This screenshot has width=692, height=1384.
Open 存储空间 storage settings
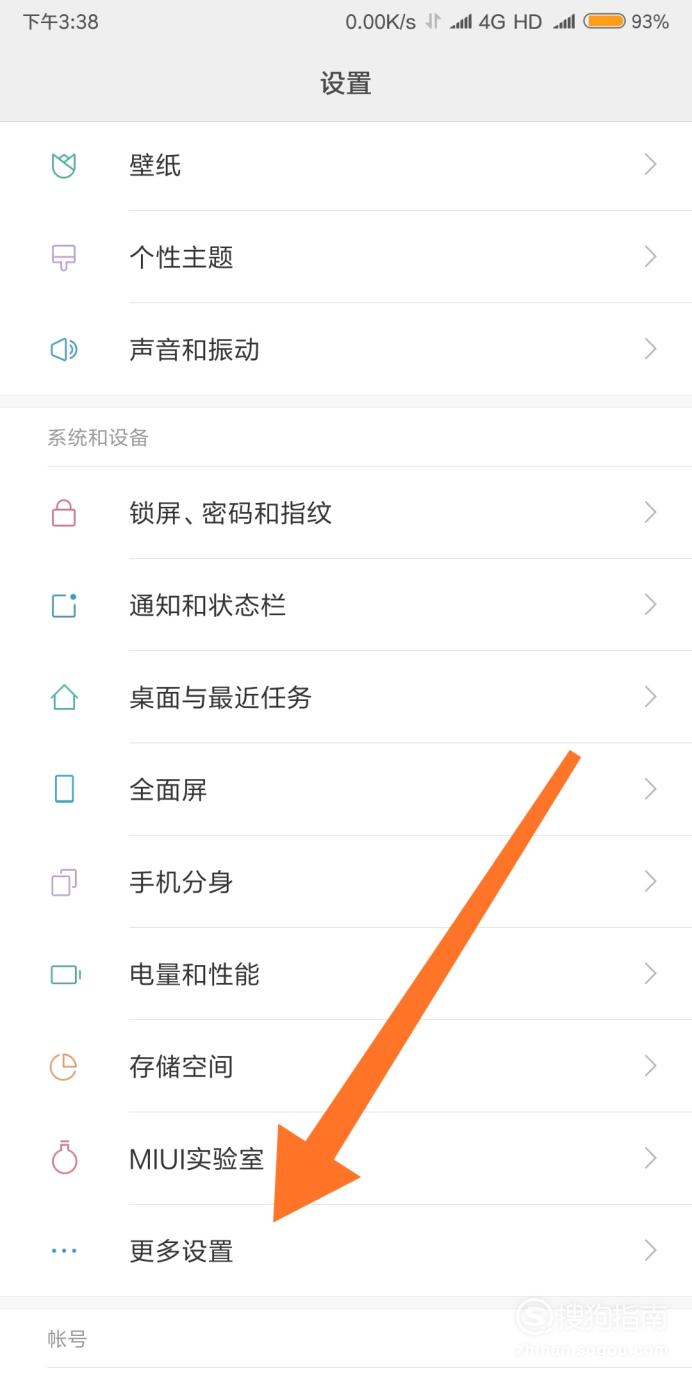pos(346,1066)
